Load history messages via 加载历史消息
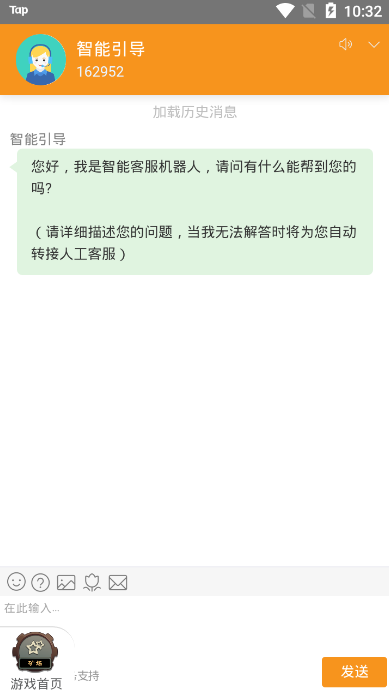Screen dimensions: 389x694 coord(195,112)
